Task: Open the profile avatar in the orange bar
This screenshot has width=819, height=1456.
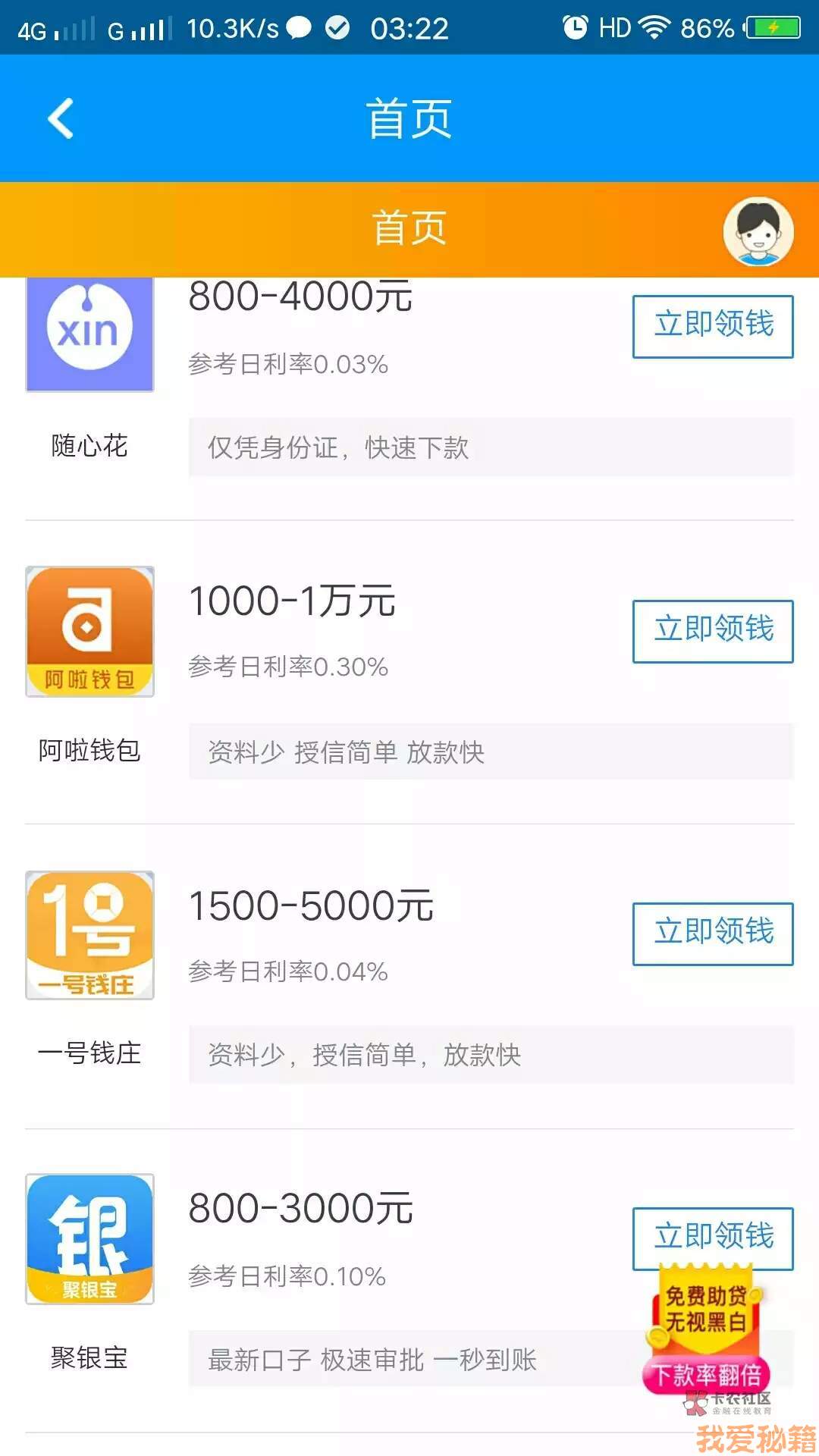Action: click(x=758, y=231)
